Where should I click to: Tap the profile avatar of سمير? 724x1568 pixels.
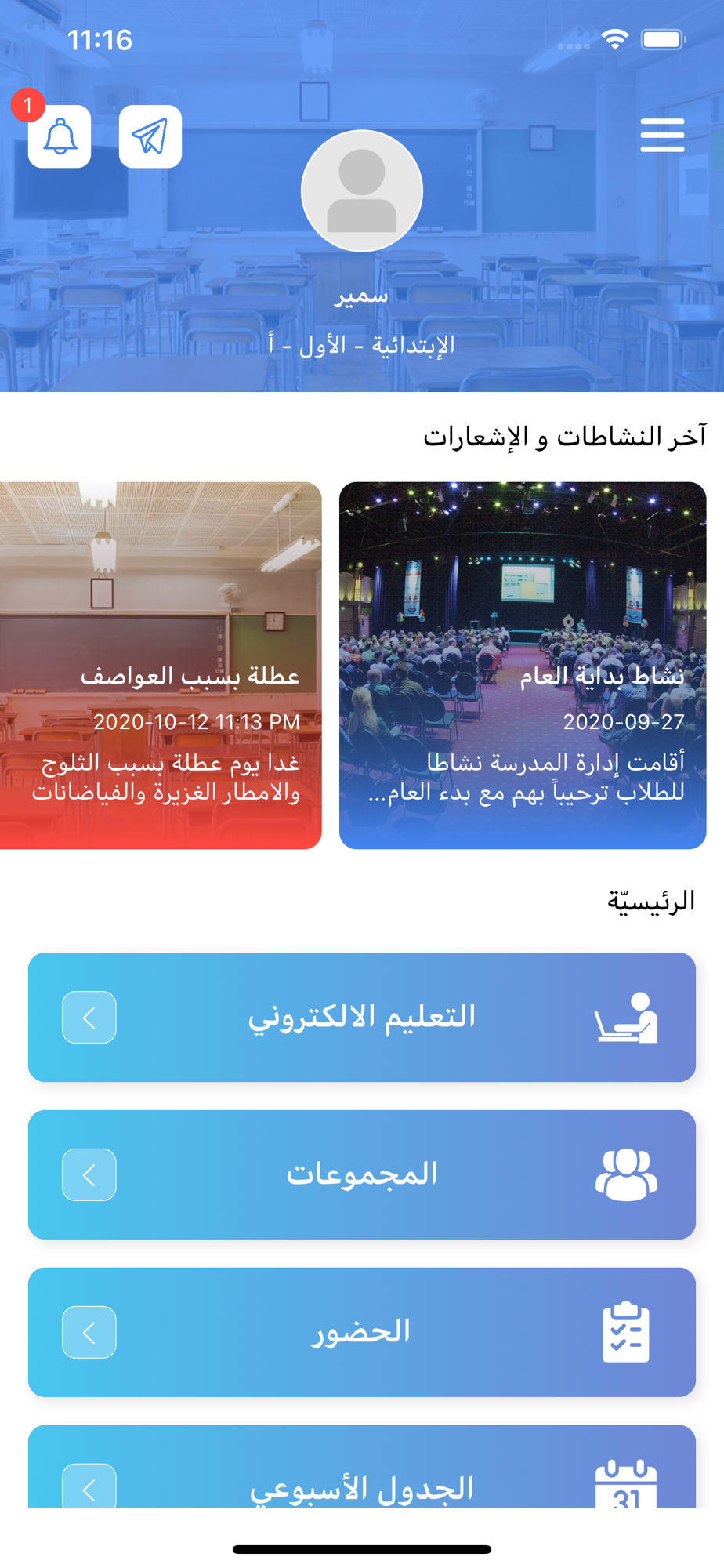(x=362, y=191)
